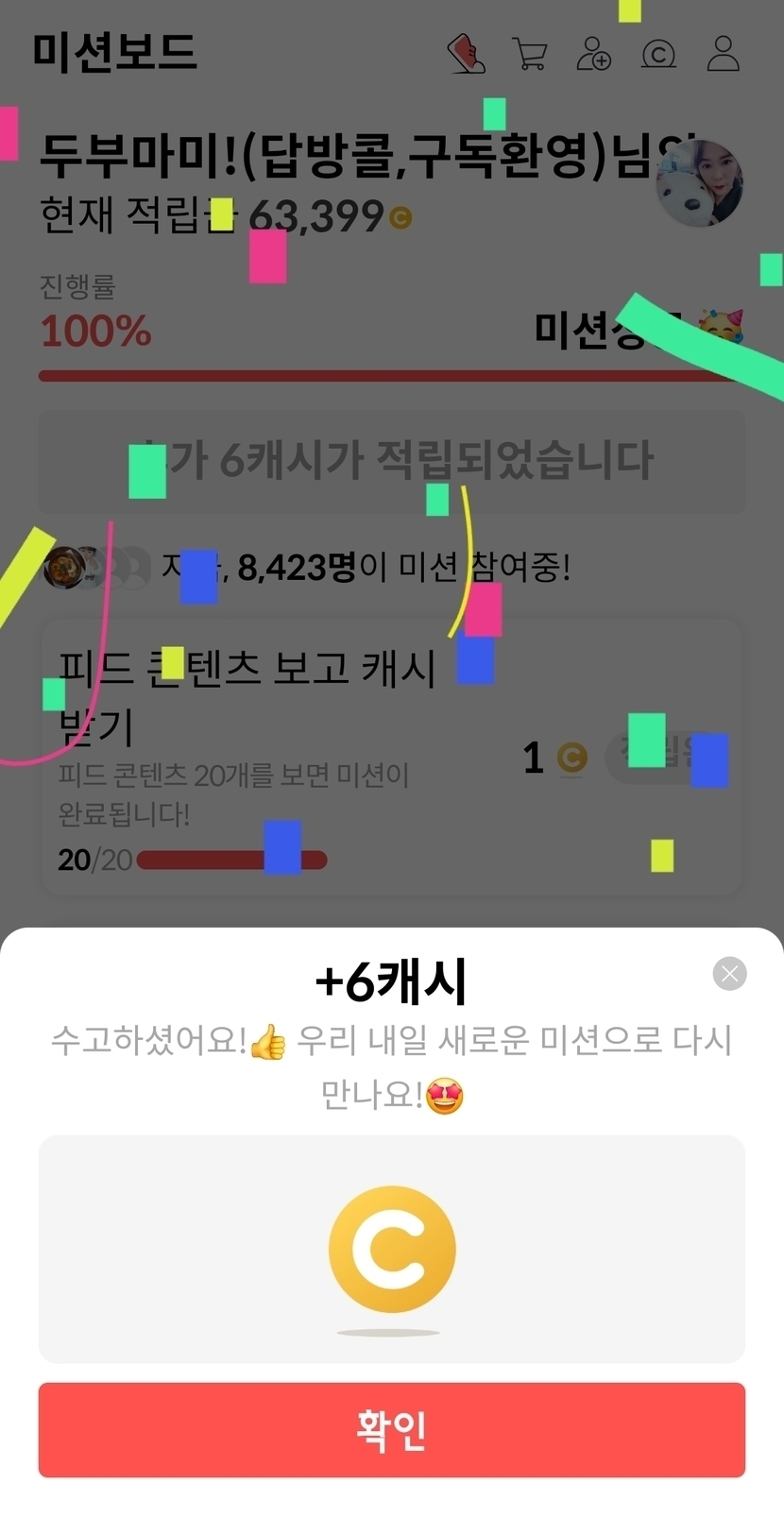Close the +6캐시 reward popup

[x=729, y=973]
